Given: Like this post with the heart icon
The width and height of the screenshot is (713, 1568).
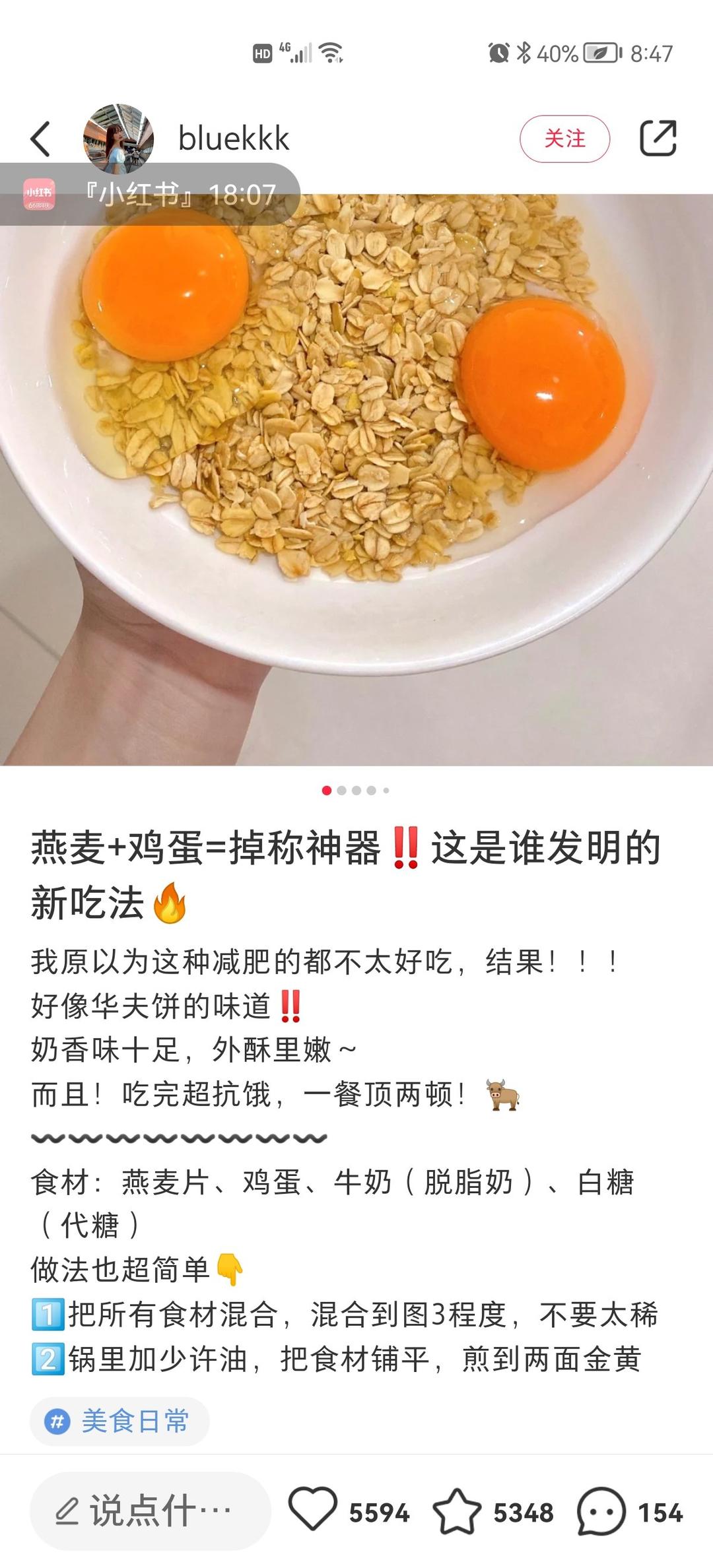Looking at the screenshot, I should point(313,1511).
